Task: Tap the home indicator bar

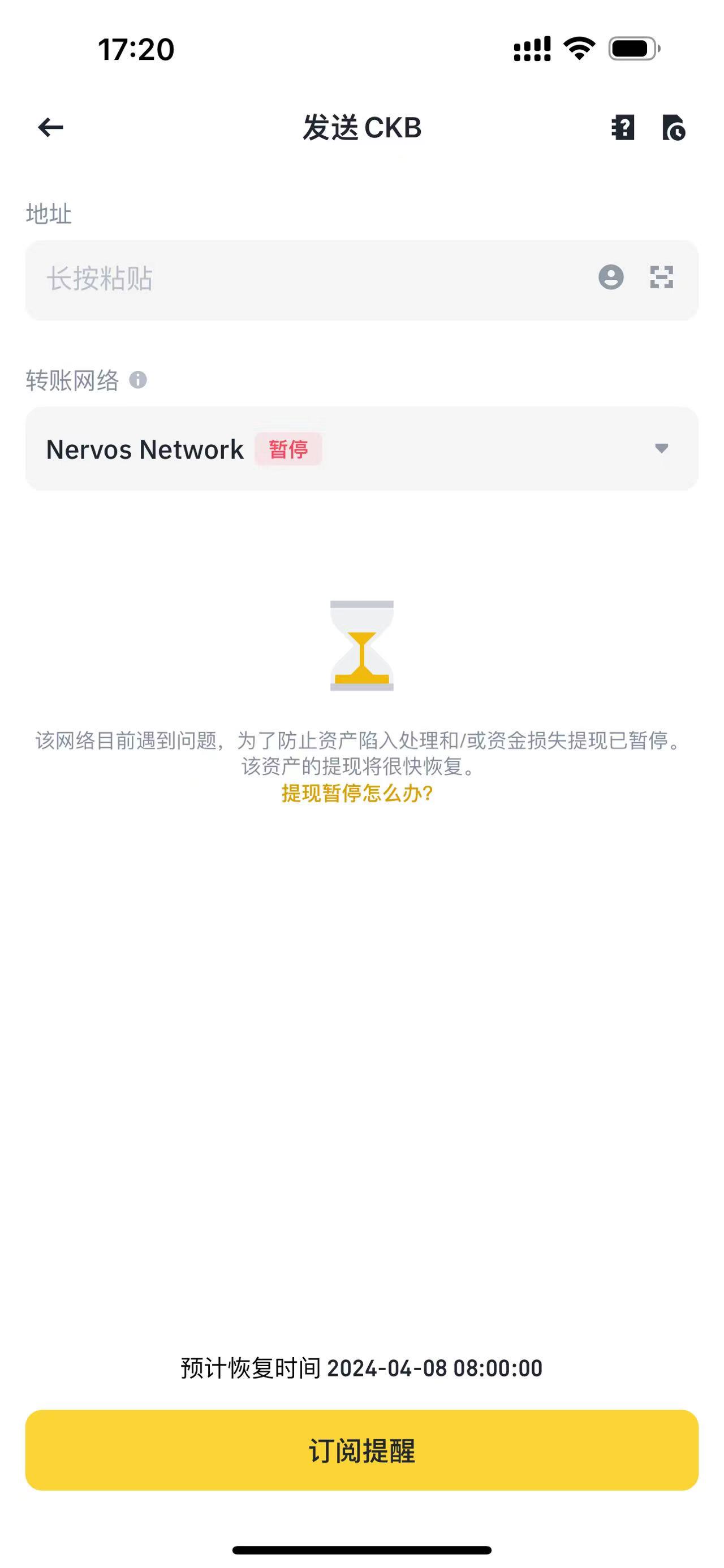Action: 361,1549
